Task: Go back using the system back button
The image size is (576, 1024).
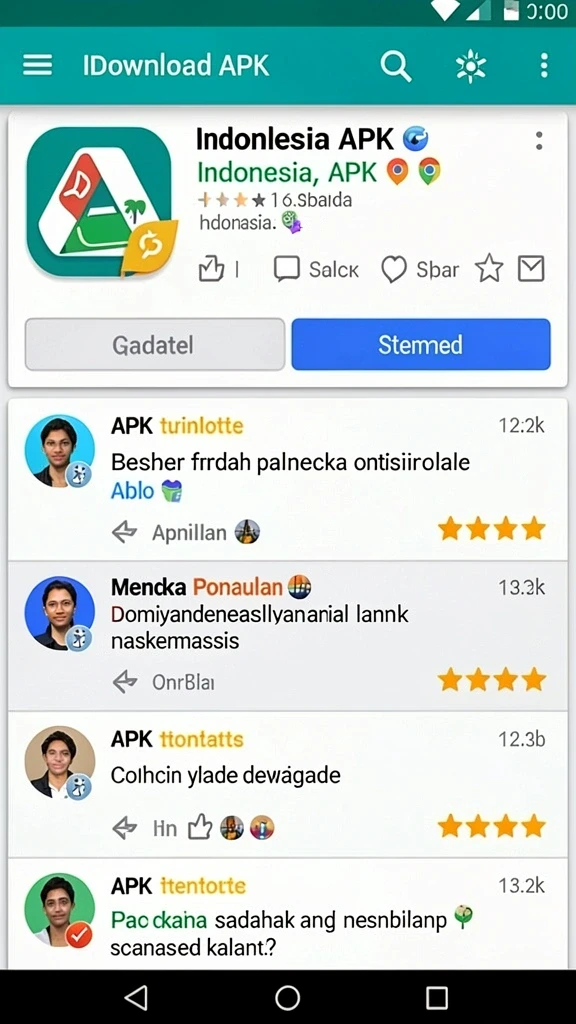Action: tap(136, 997)
